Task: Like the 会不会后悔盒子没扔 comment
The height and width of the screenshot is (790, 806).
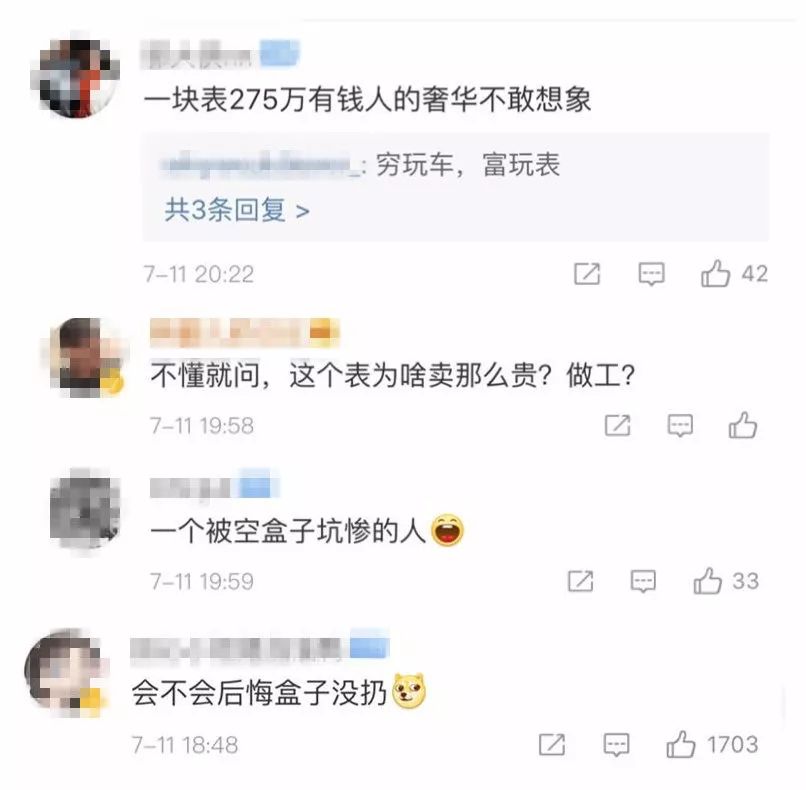Action: click(682, 744)
